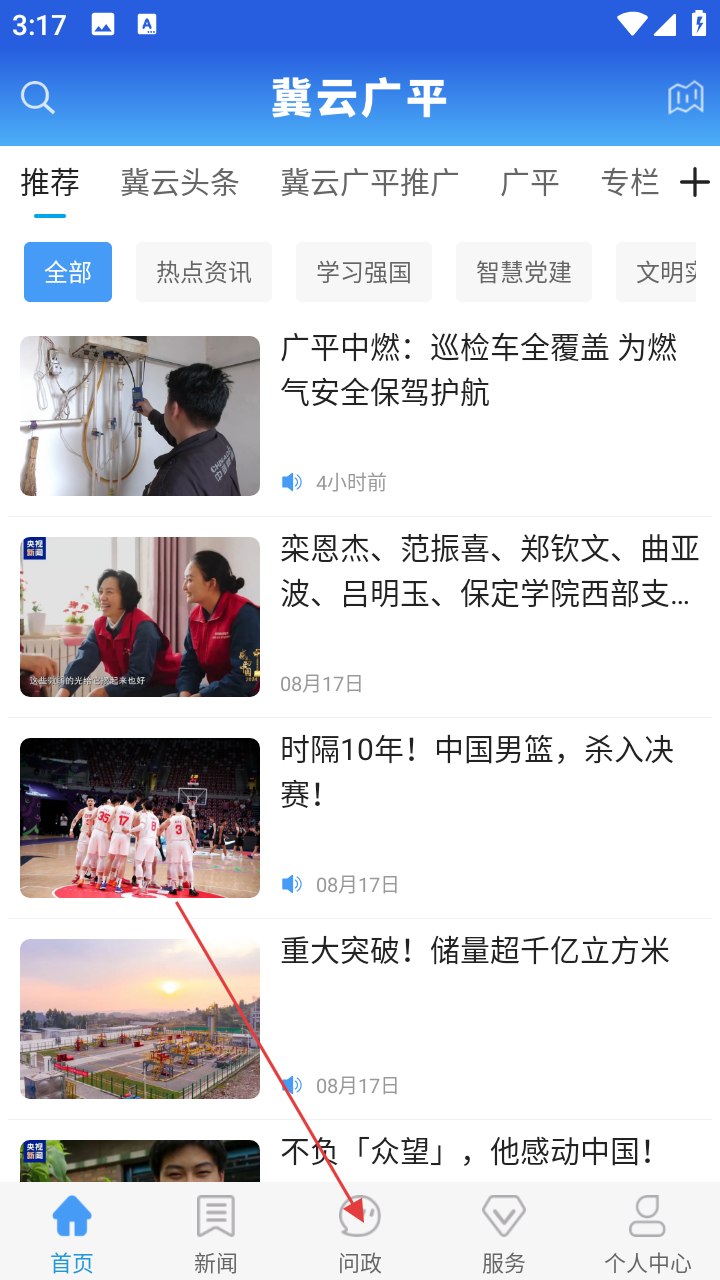
Task: Select the 学习强国 filter chip
Action: tap(364, 272)
